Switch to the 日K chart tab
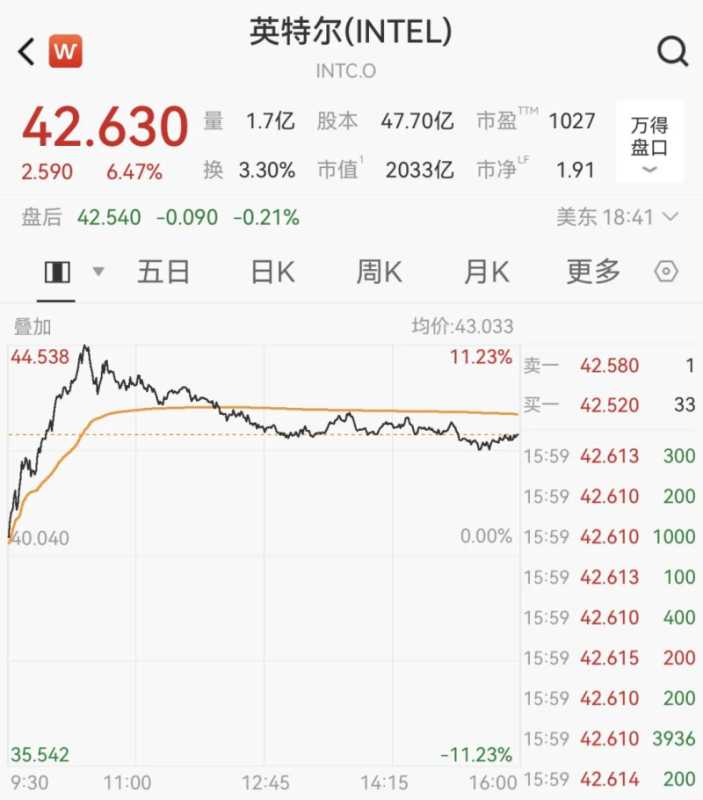Viewport: 703px width, 800px height. tap(272, 272)
